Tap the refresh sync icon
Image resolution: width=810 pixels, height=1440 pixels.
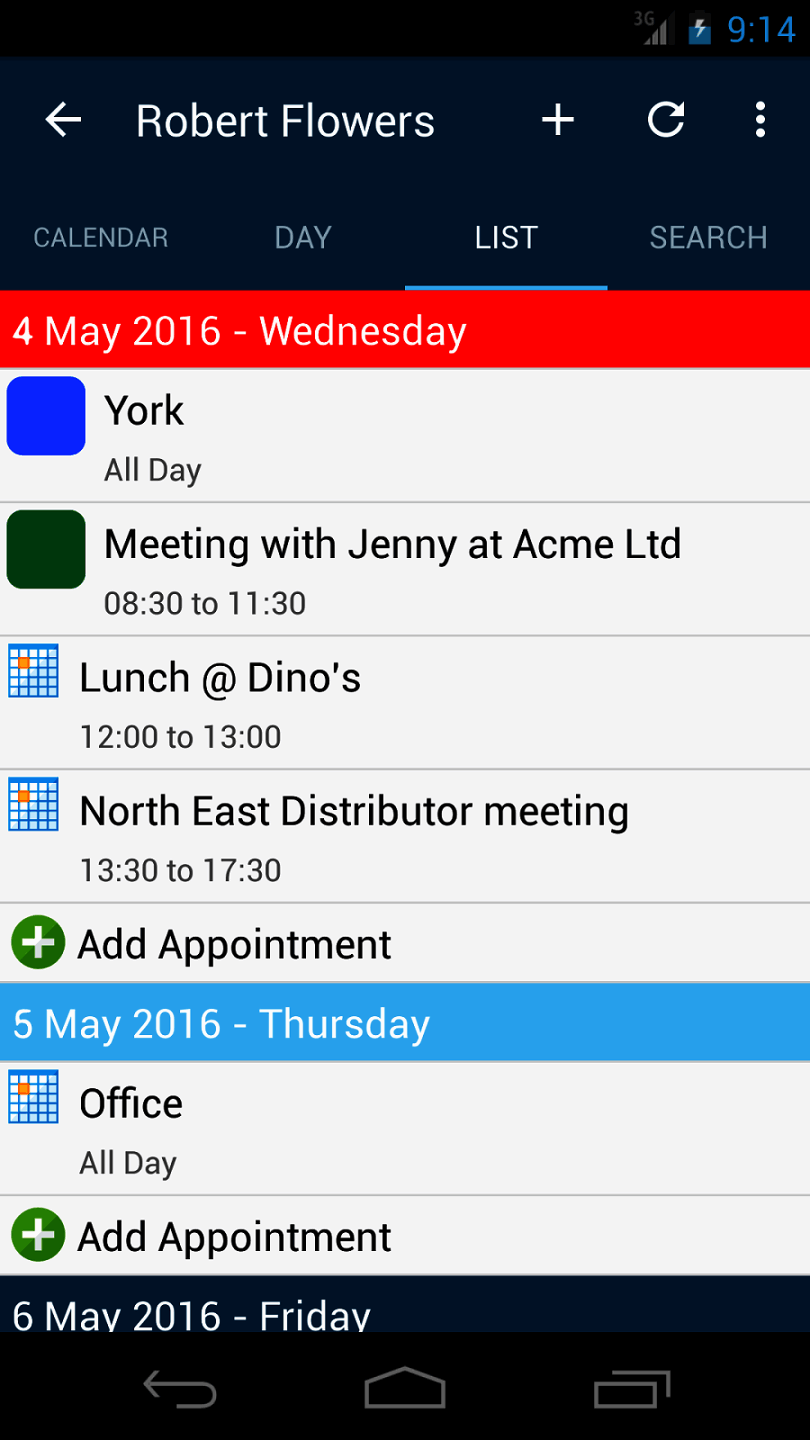click(664, 119)
